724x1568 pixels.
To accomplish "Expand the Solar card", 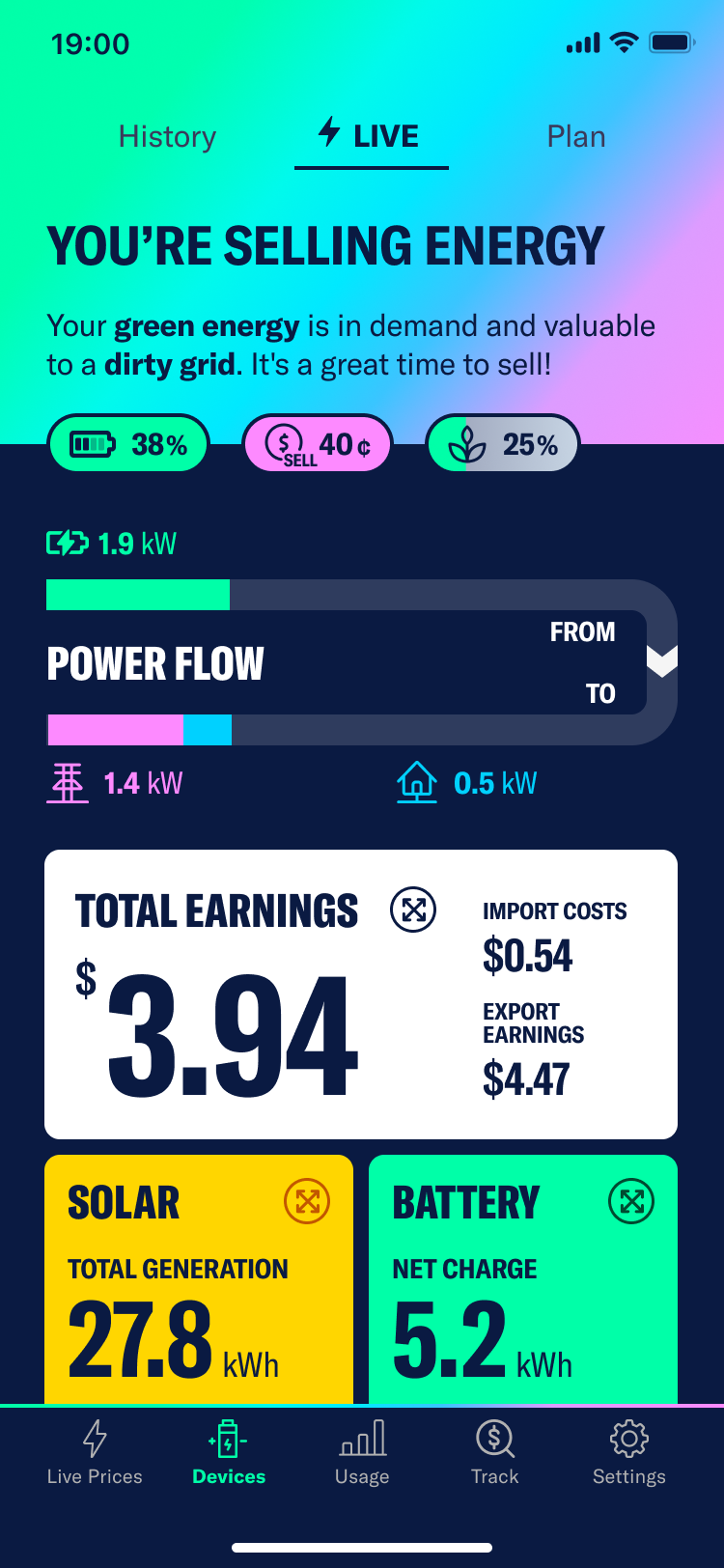I will (x=307, y=1201).
